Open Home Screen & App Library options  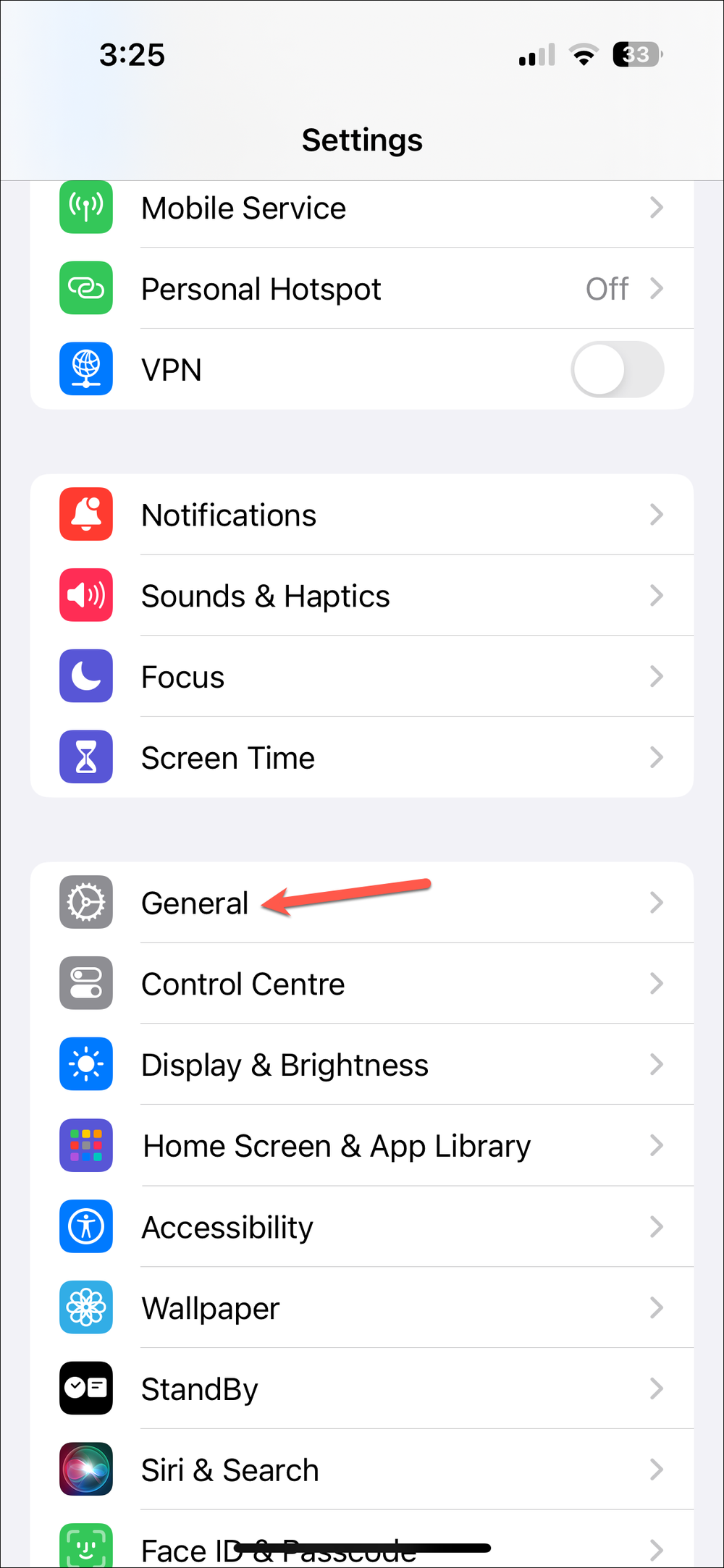pyautogui.click(x=362, y=1145)
